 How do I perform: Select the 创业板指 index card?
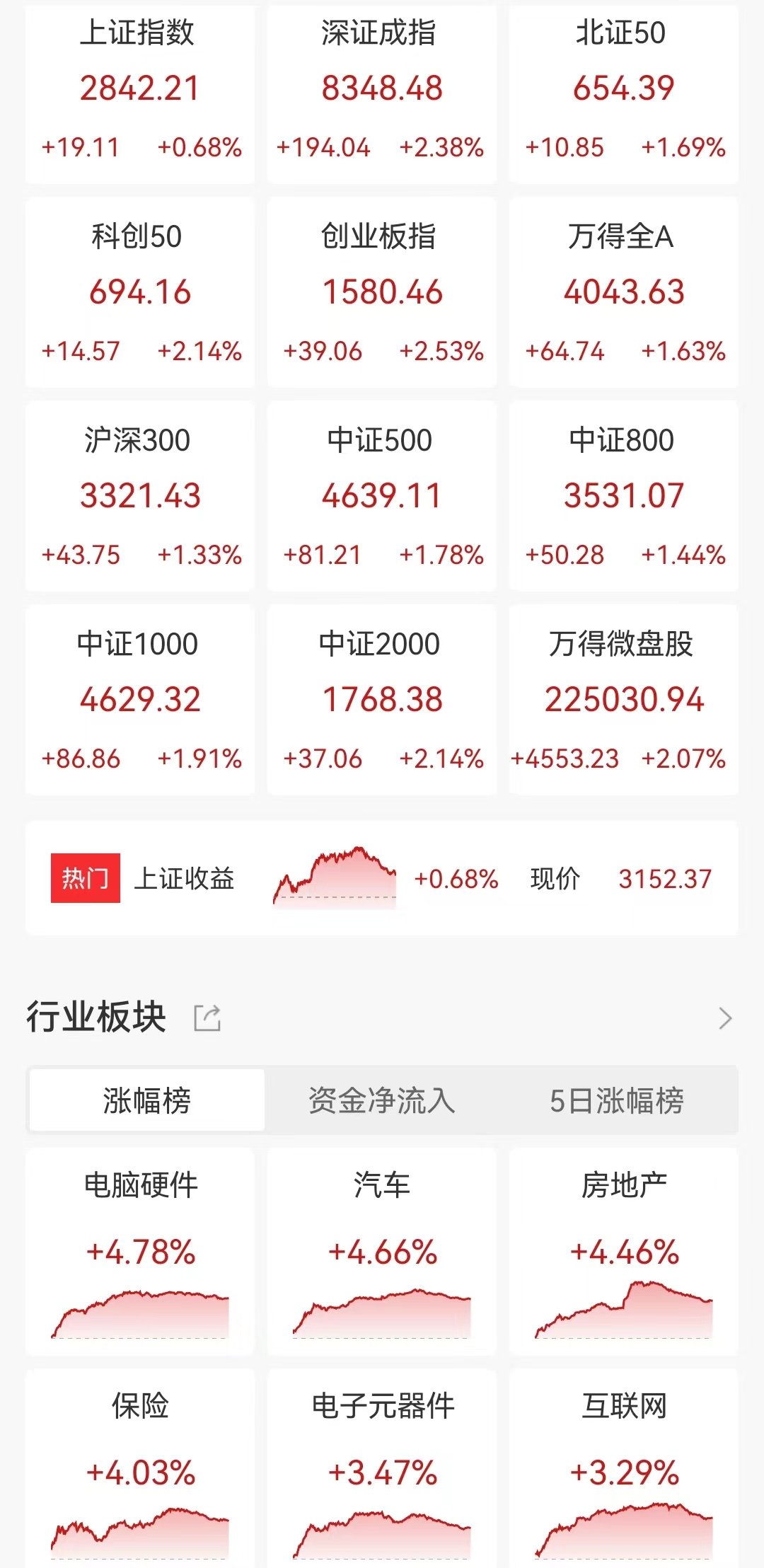[382, 292]
